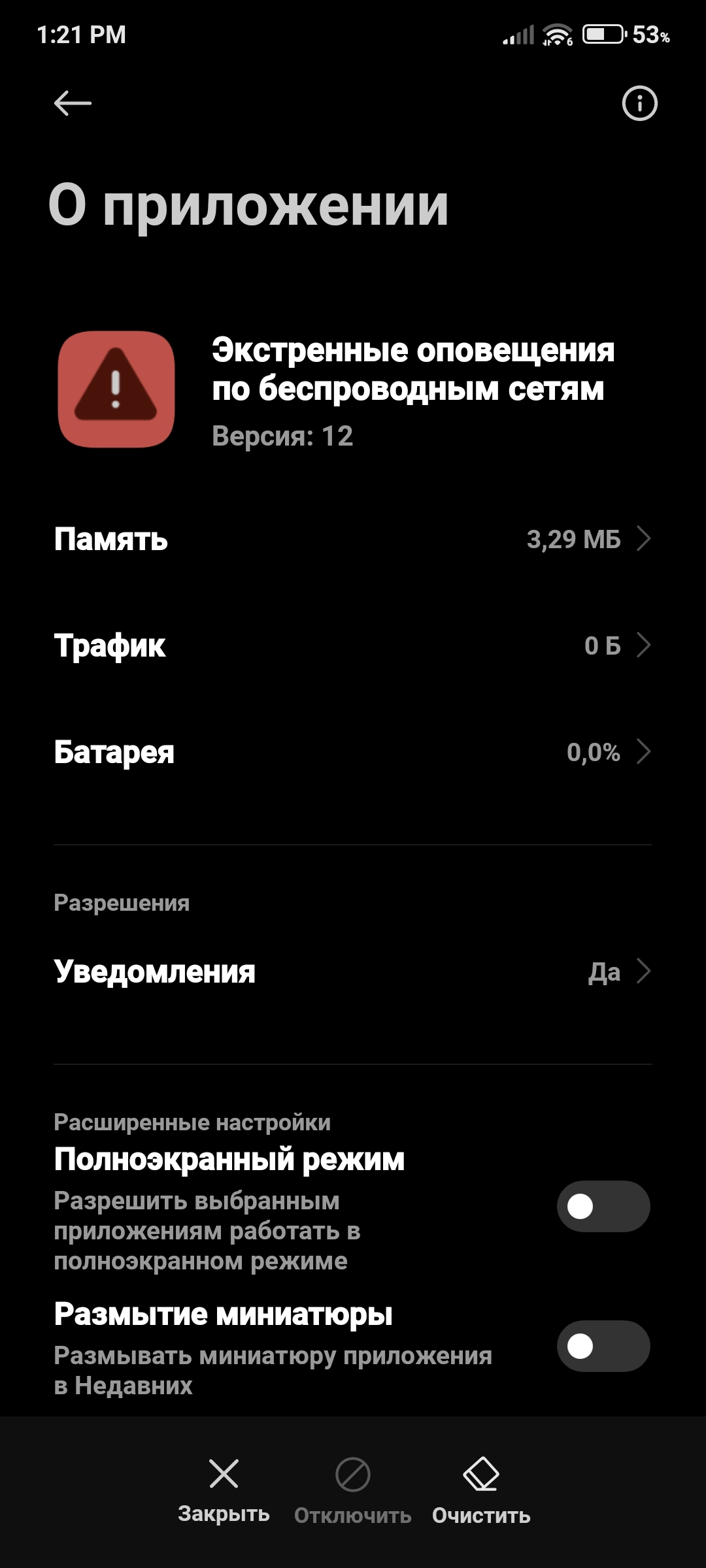Screen dimensions: 706x1568
Task: Enable the Полноэкранный режим switch
Action: click(x=603, y=1206)
